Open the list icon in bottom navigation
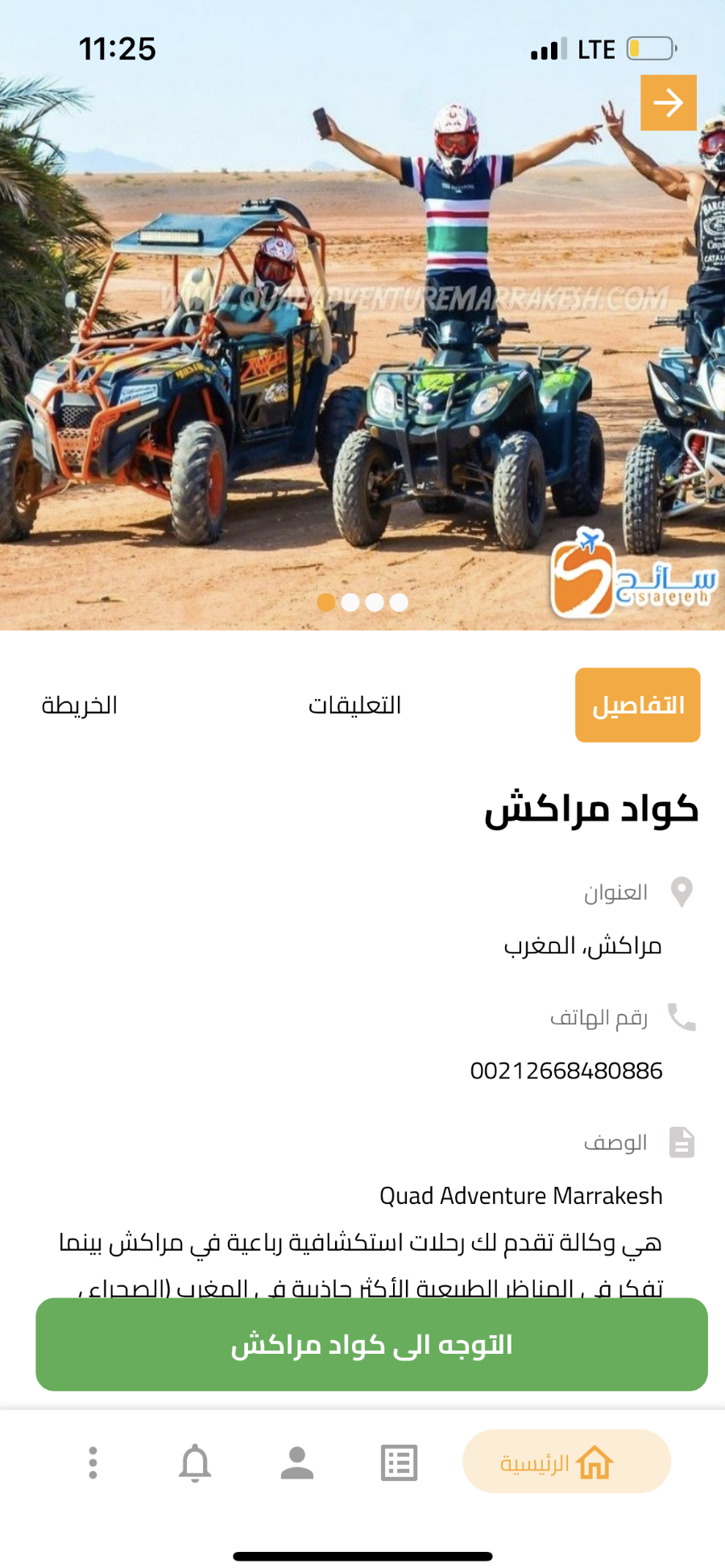 (x=399, y=1463)
